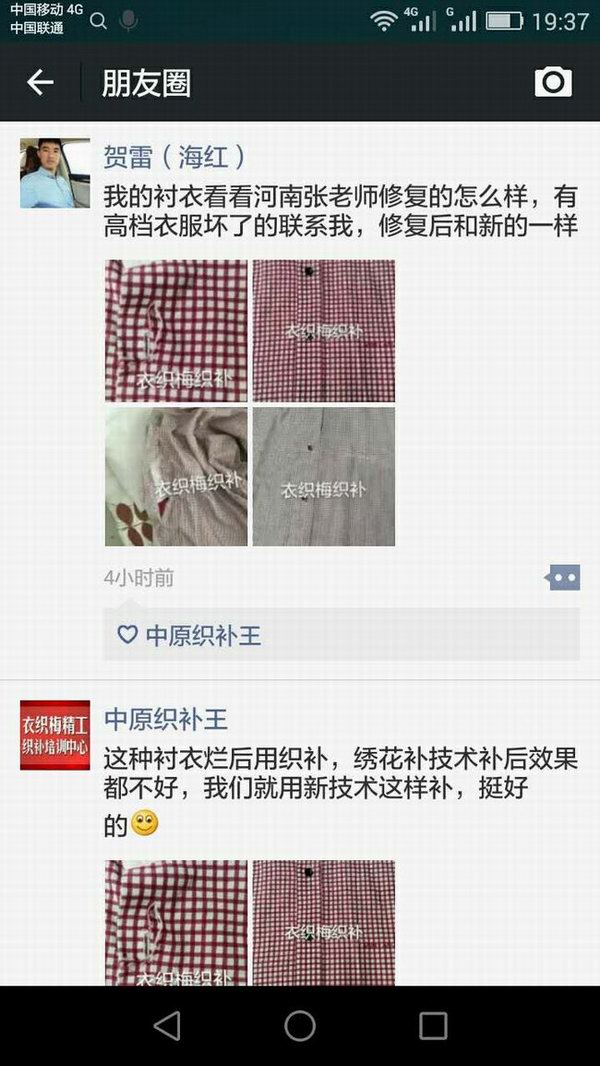Open recent apps from navigation bar
Viewport: 600px width, 1066px height.
click(433, 1025)
